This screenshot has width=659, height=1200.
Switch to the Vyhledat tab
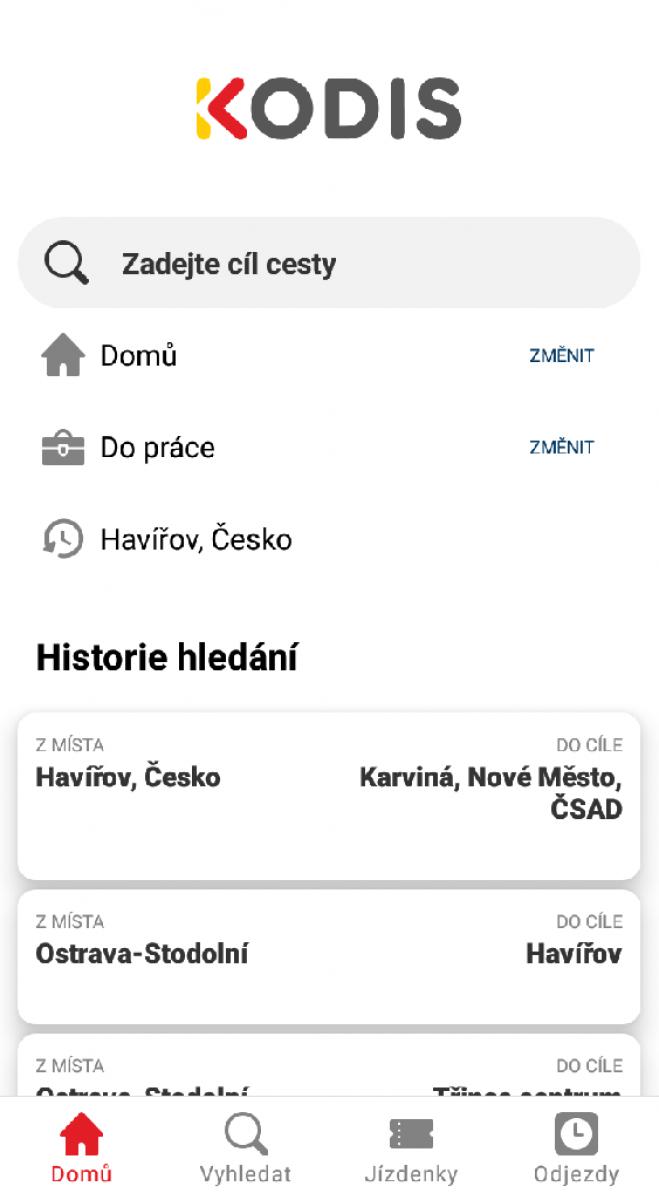pyautogui.click(x=245, y=1148)
